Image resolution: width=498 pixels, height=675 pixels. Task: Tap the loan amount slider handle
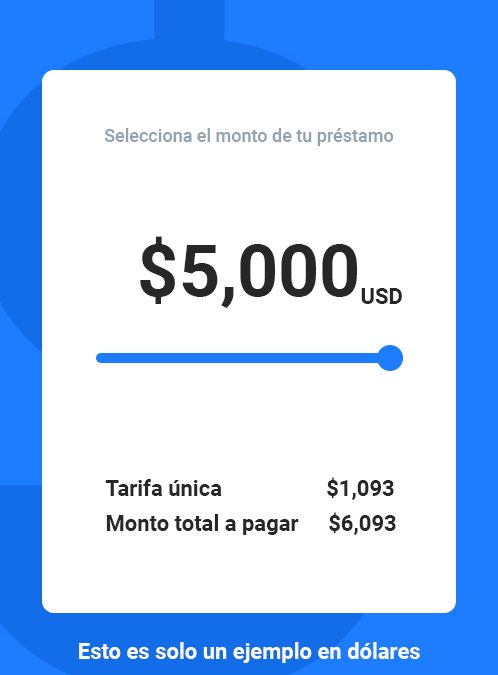coord(390,358)
